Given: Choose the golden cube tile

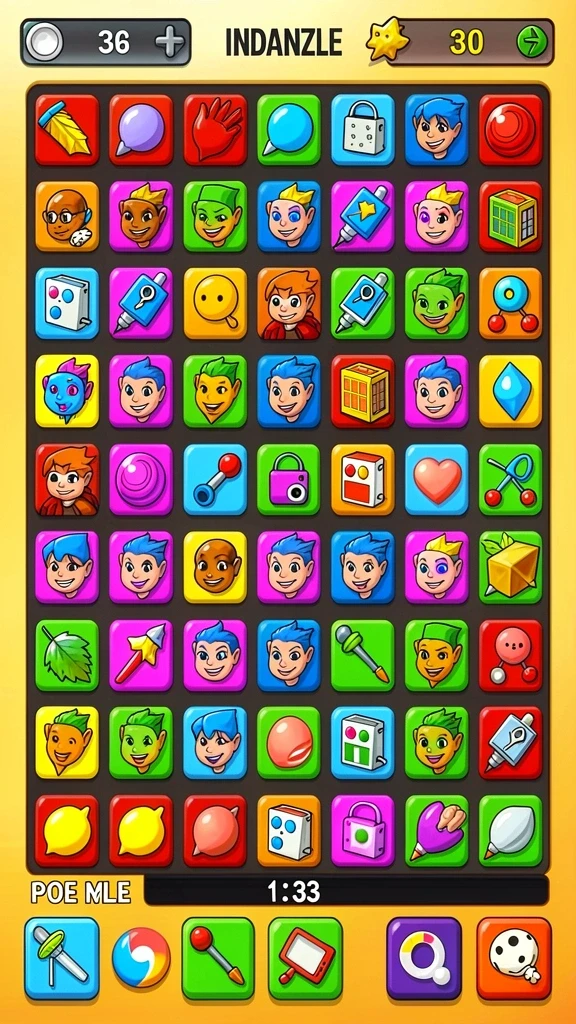Looking at the screenshot, I should click(511, 567).
